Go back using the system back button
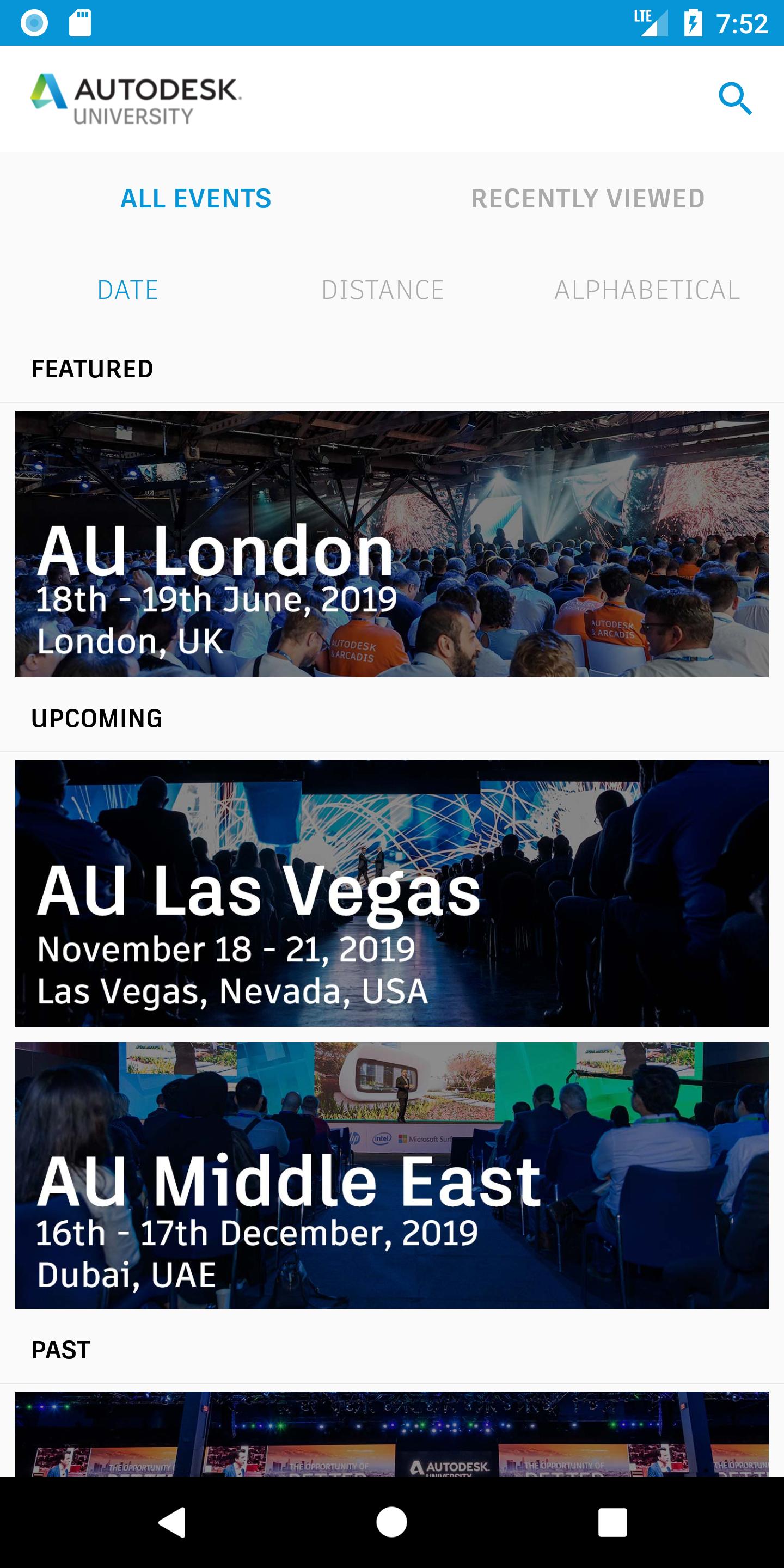Image resolution: width=784 pixels, height=1568 pixels. pos(171,1522)
